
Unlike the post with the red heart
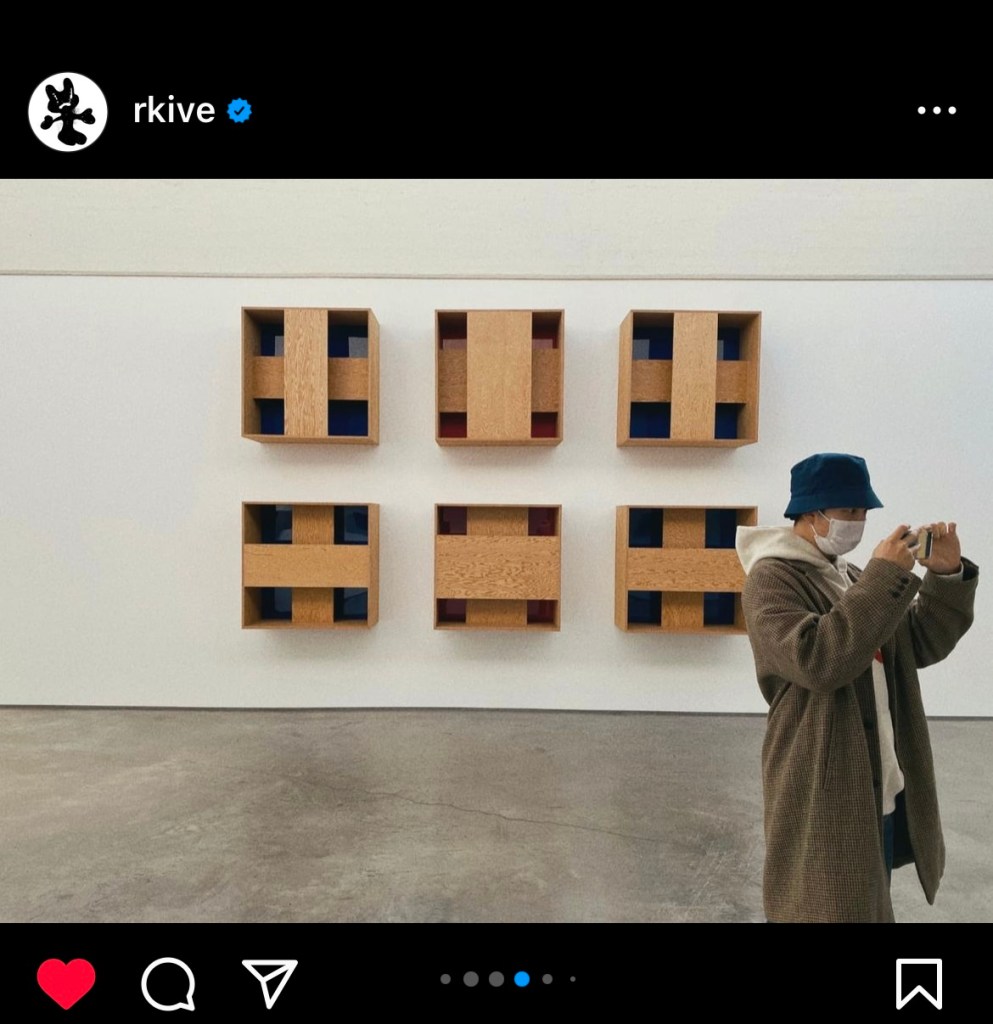click(66, 983)
